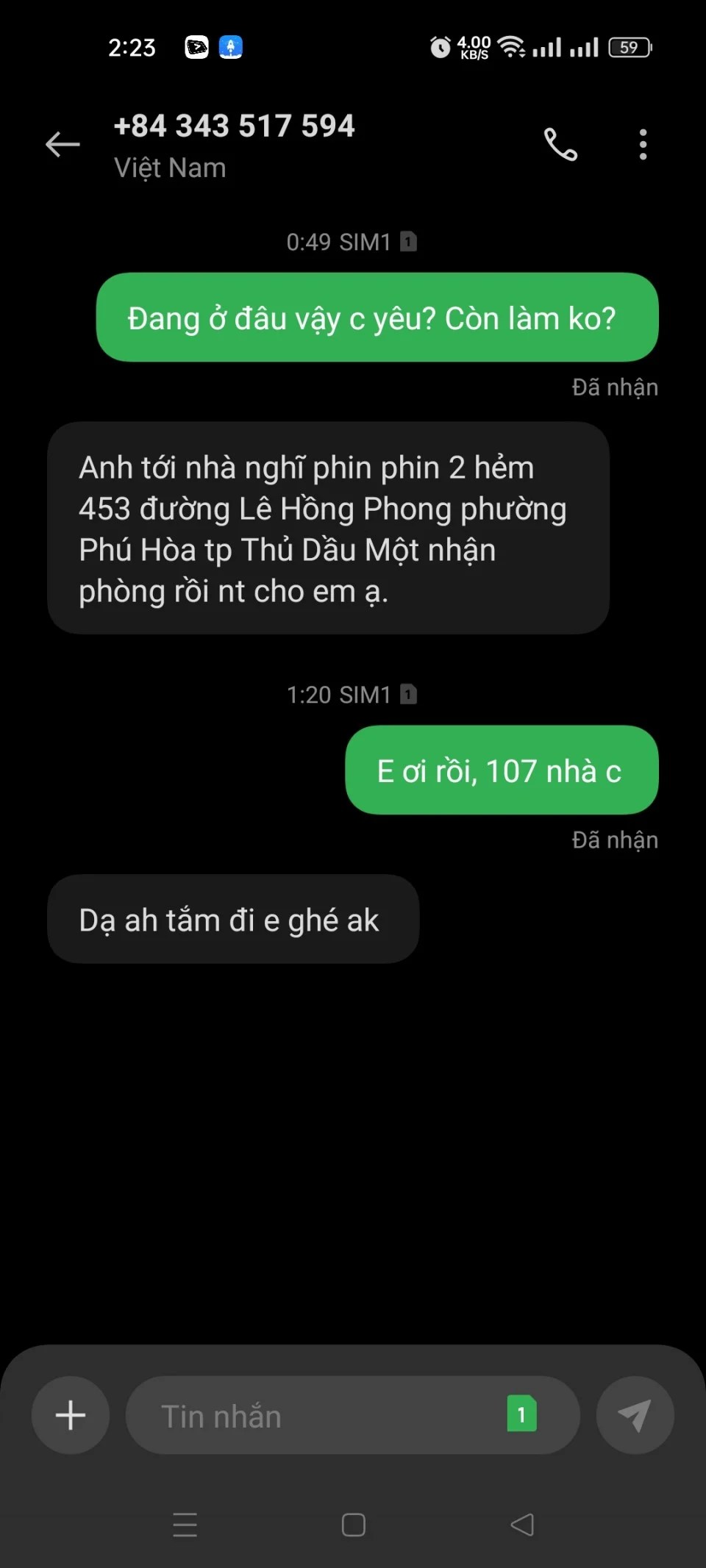The image size is (706, 1568).
Task: Tap the system home button
Action: point(353,1525)
